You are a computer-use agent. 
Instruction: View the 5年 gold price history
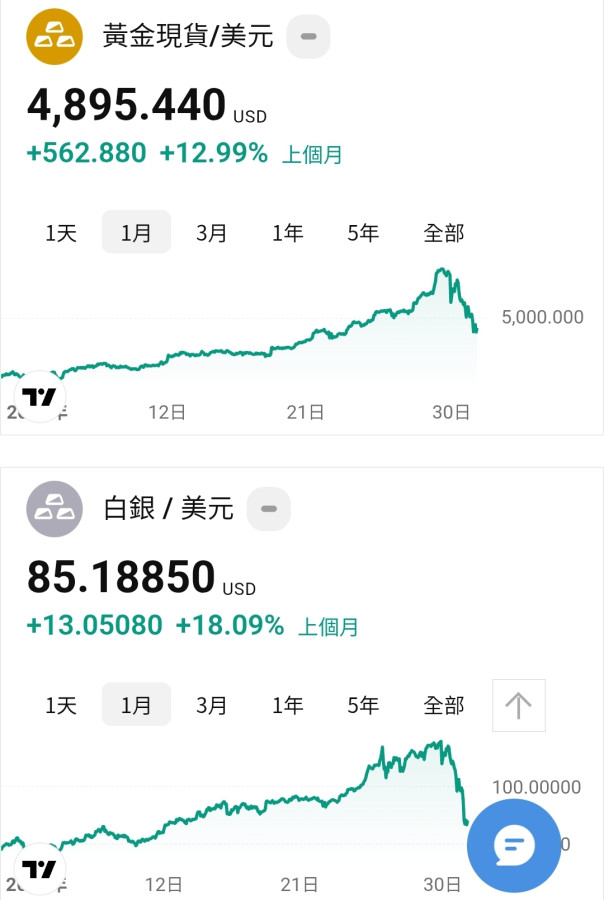point(363,233)
